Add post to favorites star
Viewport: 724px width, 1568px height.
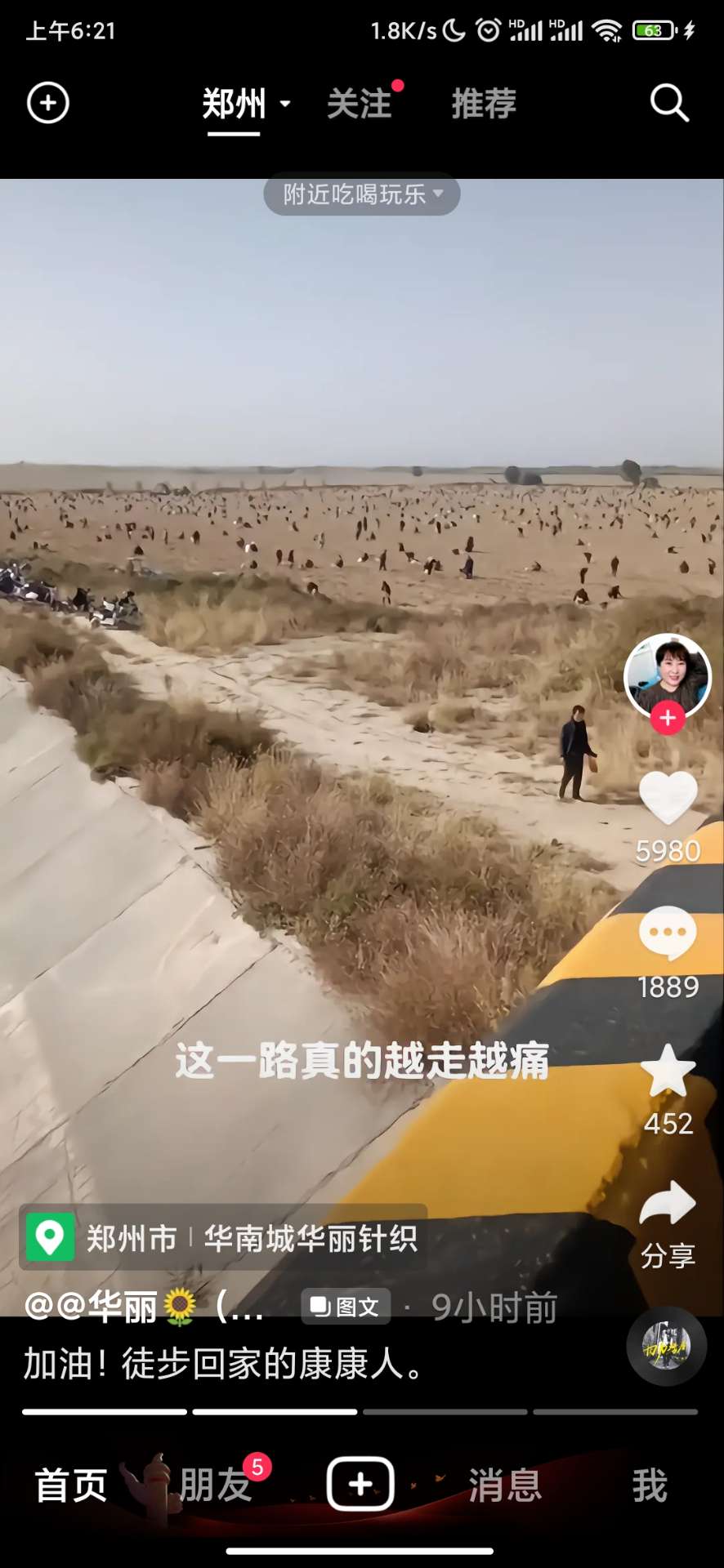point(668,1071)
